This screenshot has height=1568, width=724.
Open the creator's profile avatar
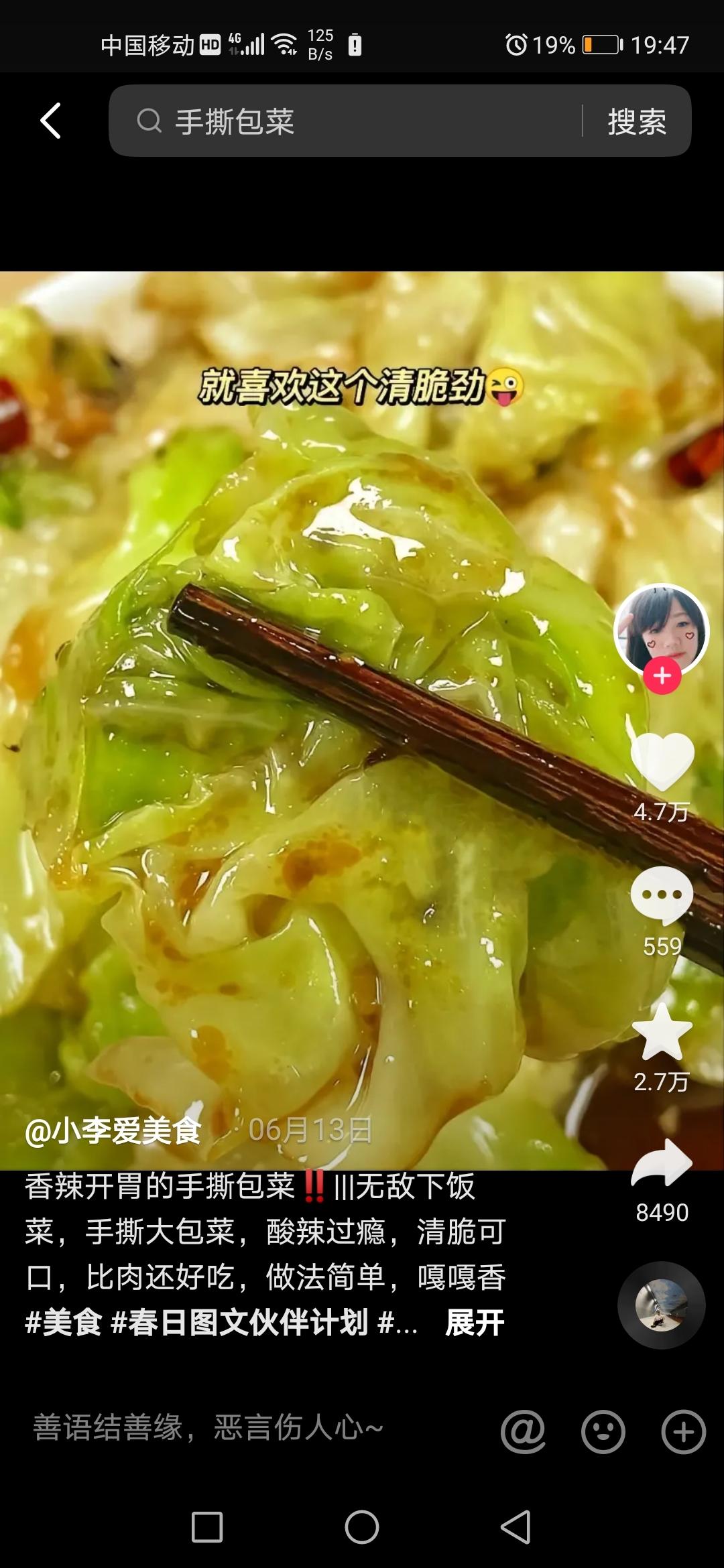pos(661,630)
